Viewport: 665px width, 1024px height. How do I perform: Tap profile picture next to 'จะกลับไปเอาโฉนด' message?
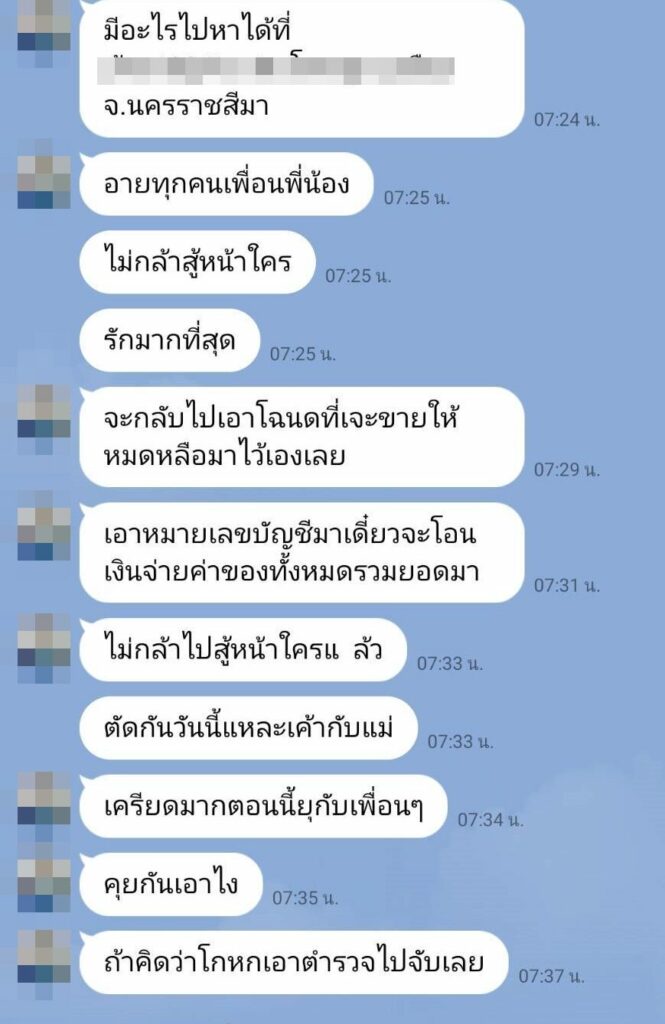(44, 412)
